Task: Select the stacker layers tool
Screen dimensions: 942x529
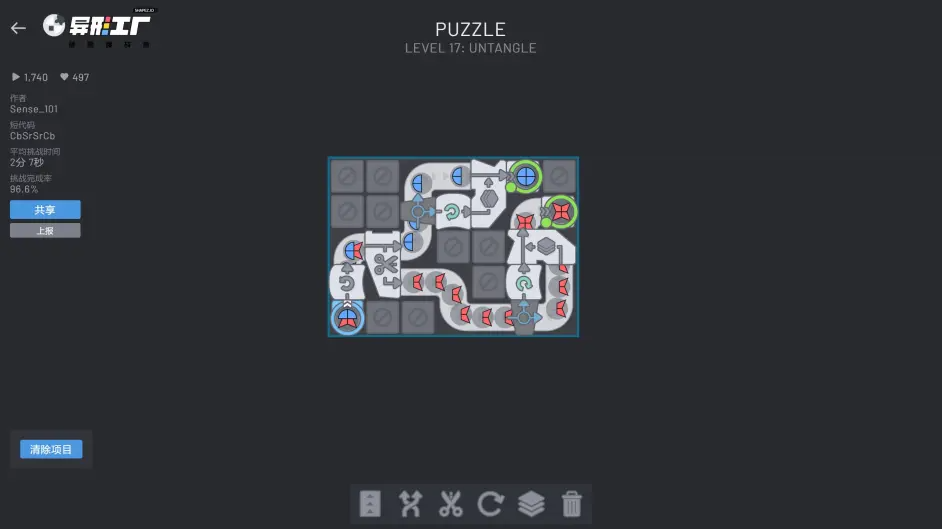Action: (x=531, y=504)
